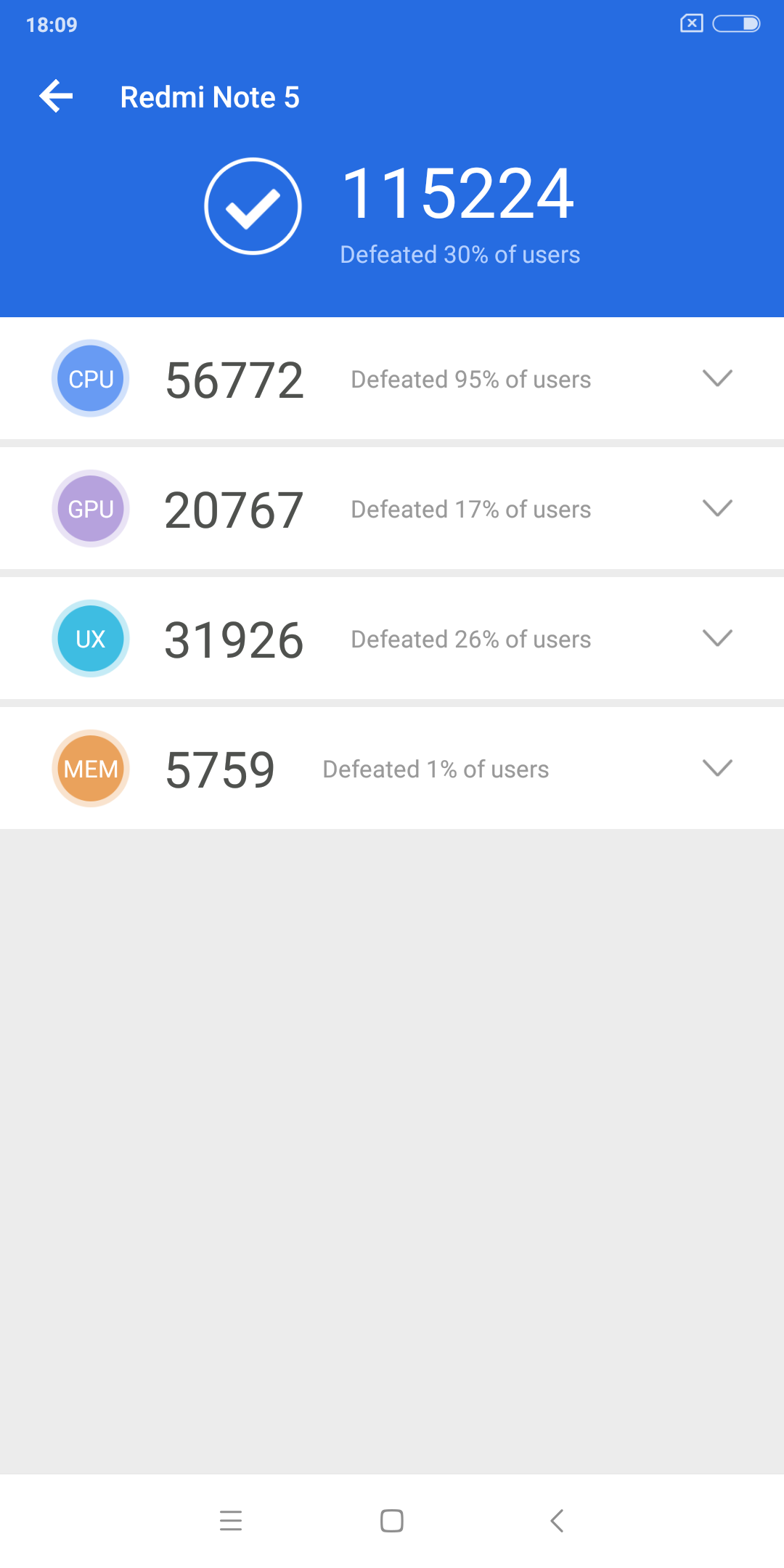Expand the GPU score details
Viewport: 784px width, 1568px height.
(x=717, y=508)
